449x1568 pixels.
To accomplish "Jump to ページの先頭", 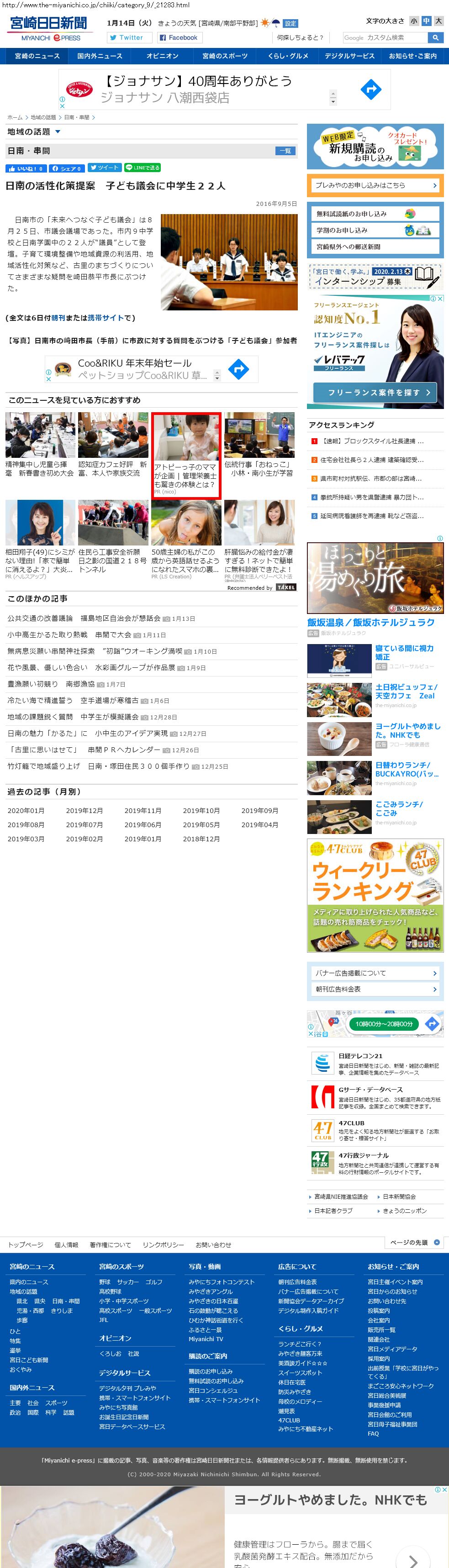I will pyautogui.click(x=414, y=1243).
